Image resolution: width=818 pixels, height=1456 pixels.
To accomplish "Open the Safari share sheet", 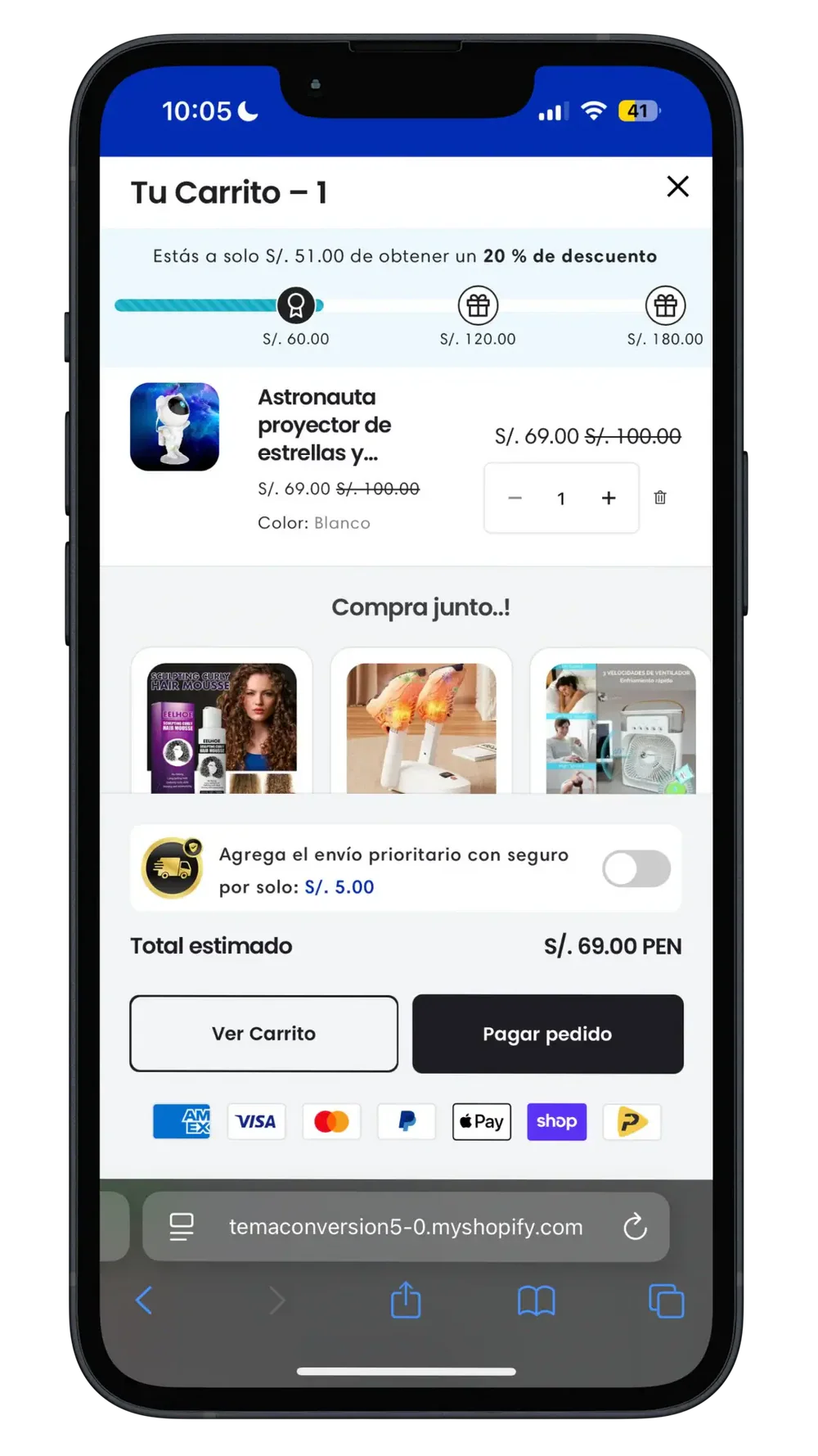I will (406, 1300).
